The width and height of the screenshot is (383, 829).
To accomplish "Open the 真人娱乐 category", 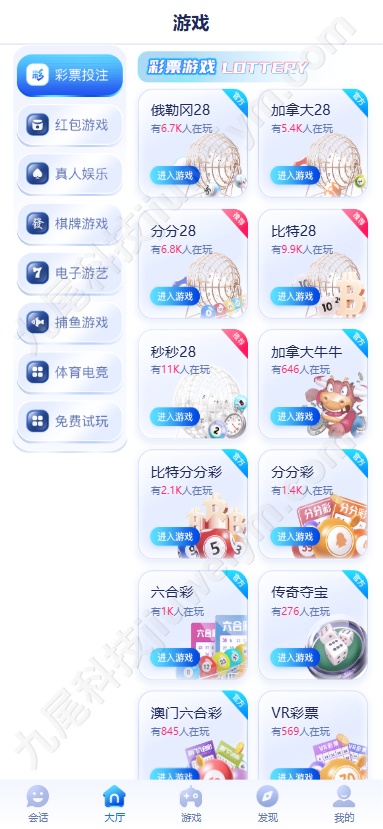I will [70, 174].
